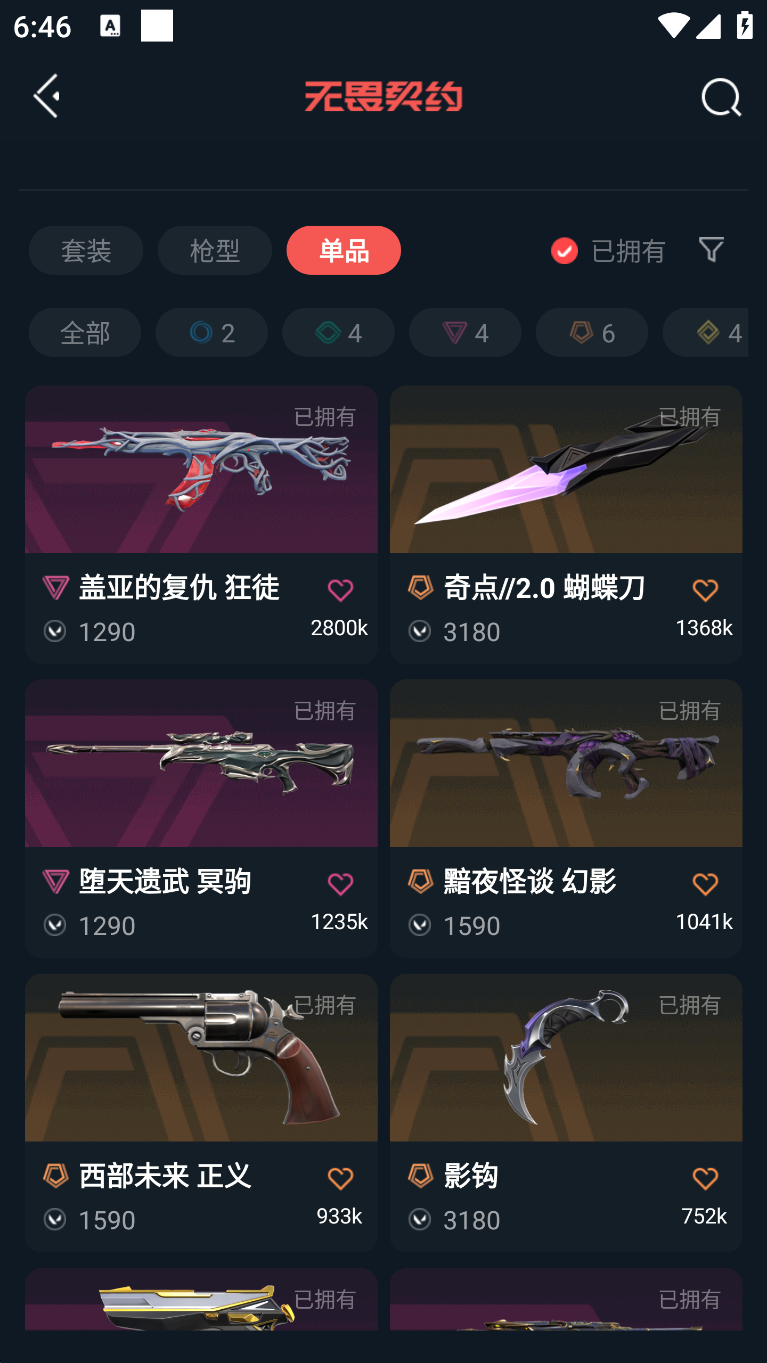Switch to the 套装 tab

(86, 250)
